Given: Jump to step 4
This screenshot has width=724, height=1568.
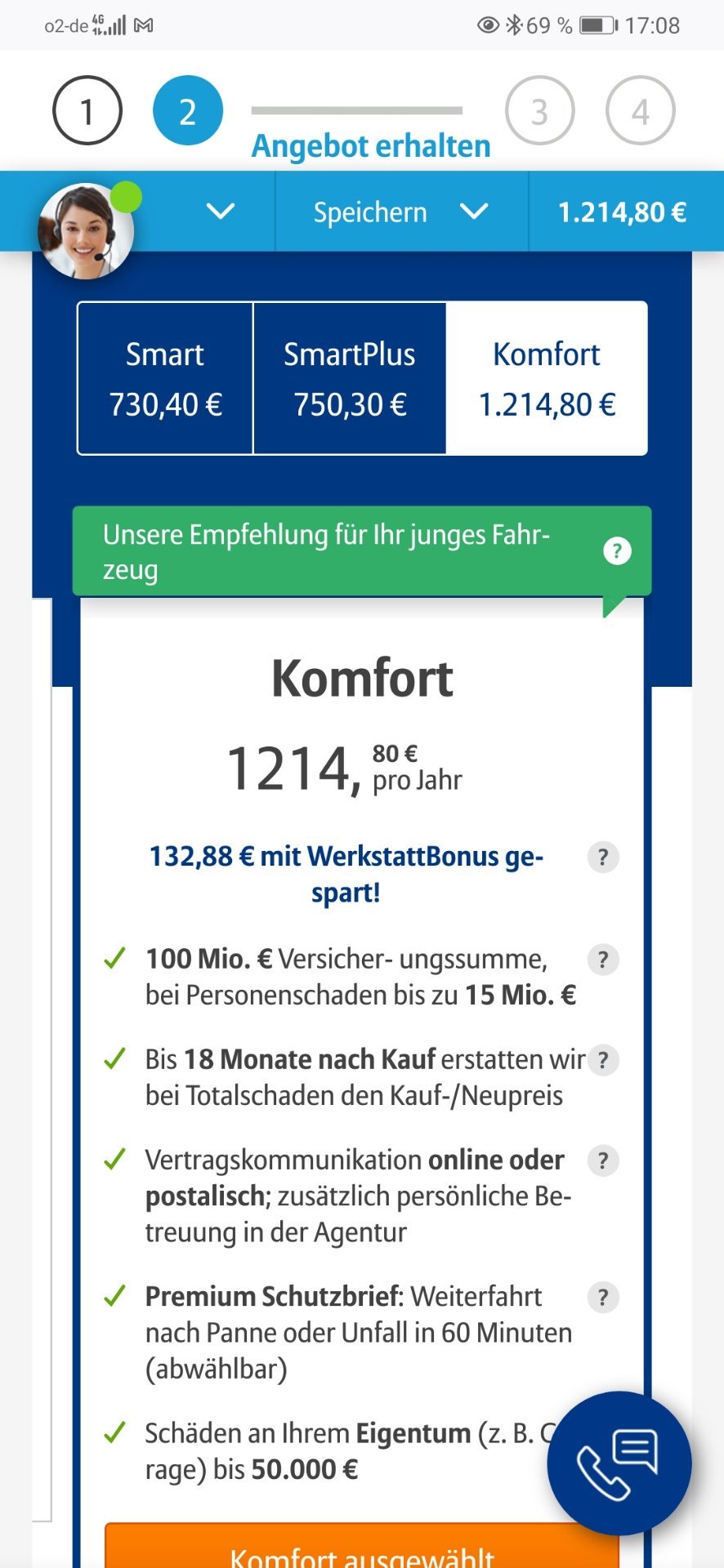Looking at the screenshot, I should 640,111.
